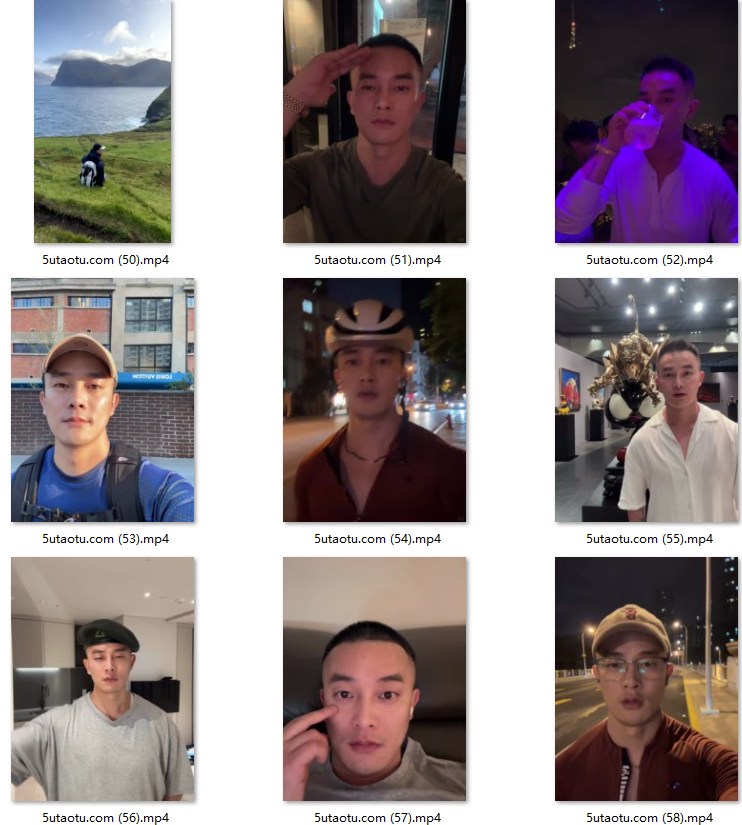This screenshot has width=742, height=825.
Task: Select video 5utaotu.com (55).mp4
Action: (x=646, y=400)
